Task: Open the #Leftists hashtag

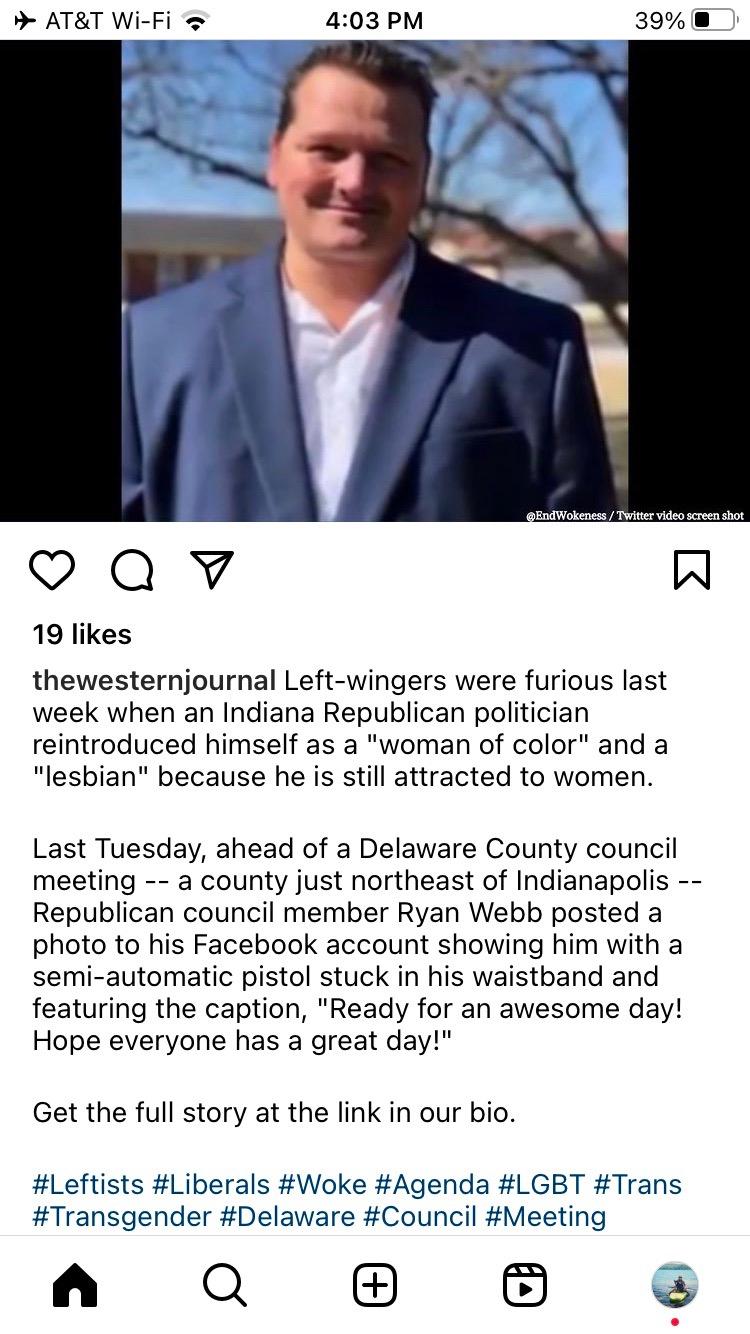Action: tap(88, 1185)
